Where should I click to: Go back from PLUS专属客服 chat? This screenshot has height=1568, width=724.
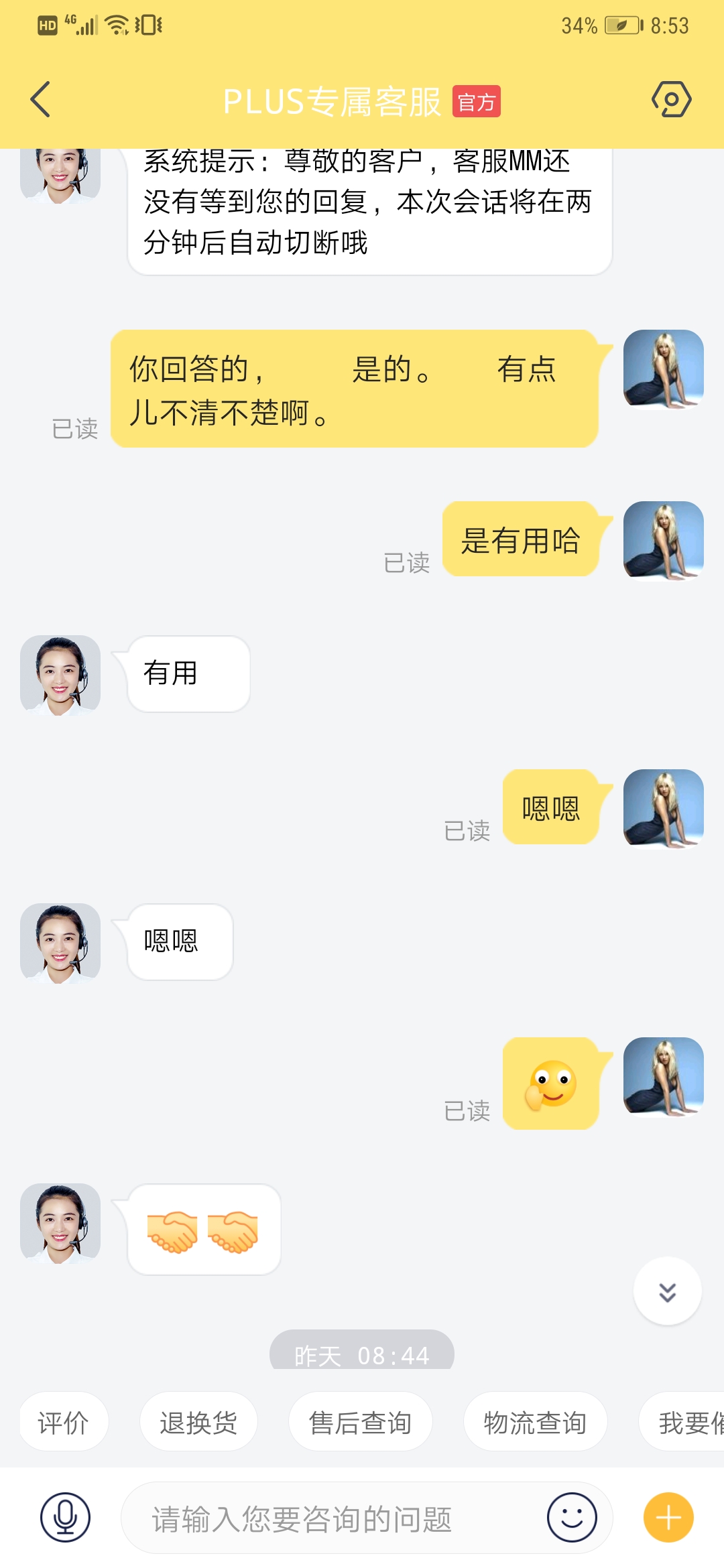(41, 100)
